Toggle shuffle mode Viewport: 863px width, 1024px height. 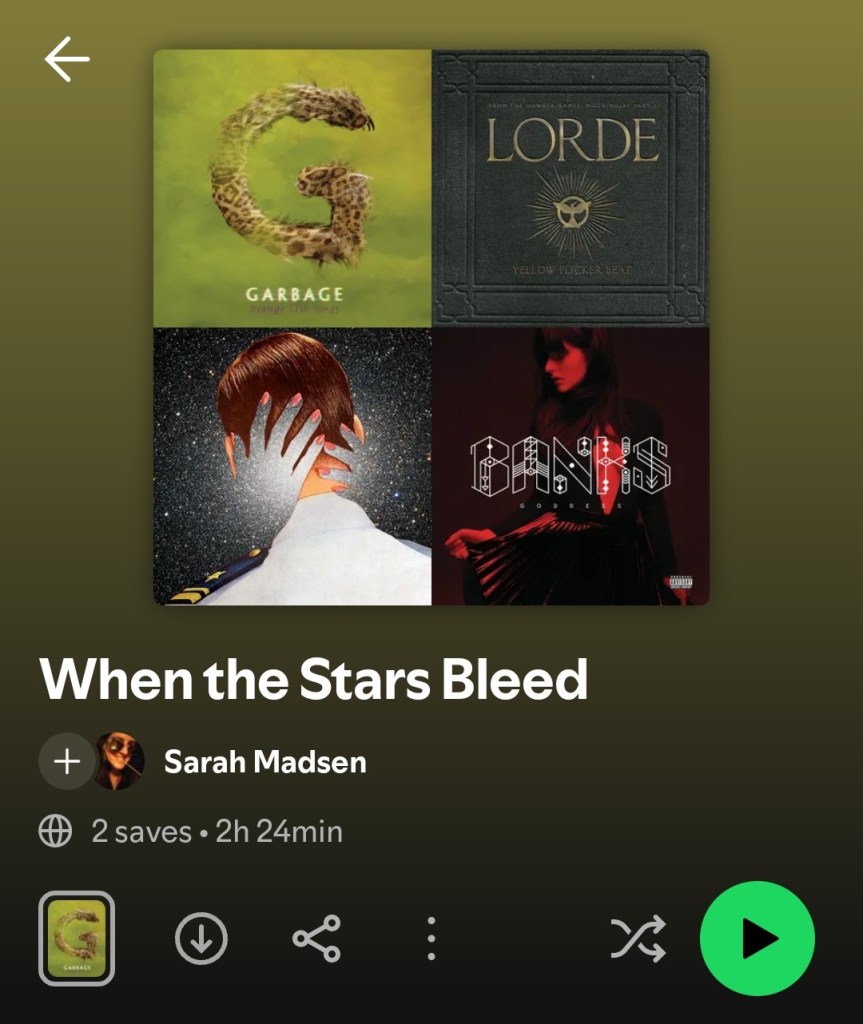[x=638, y=939]
